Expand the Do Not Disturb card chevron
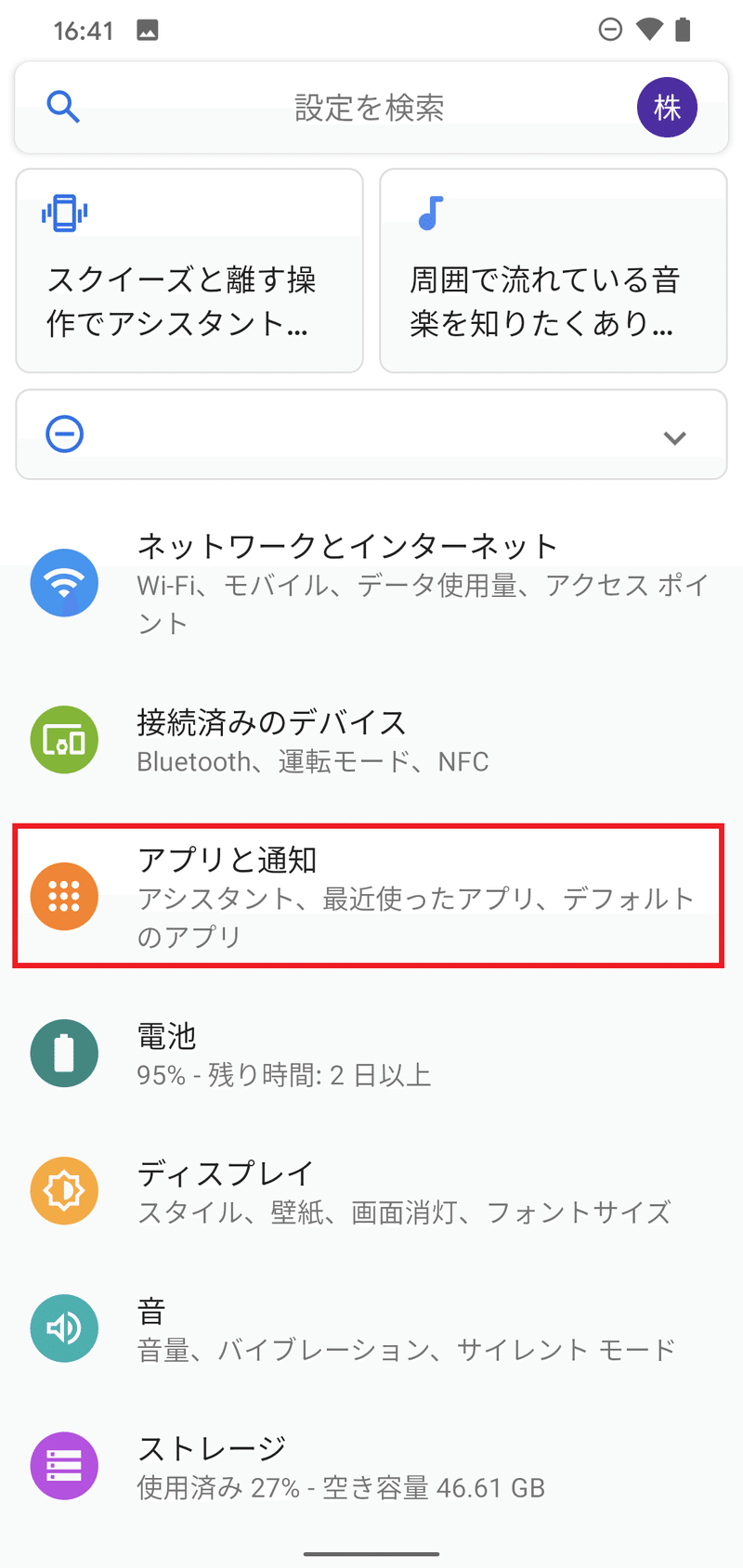This screenshot has height=1568, width=743. pos(675,437)
